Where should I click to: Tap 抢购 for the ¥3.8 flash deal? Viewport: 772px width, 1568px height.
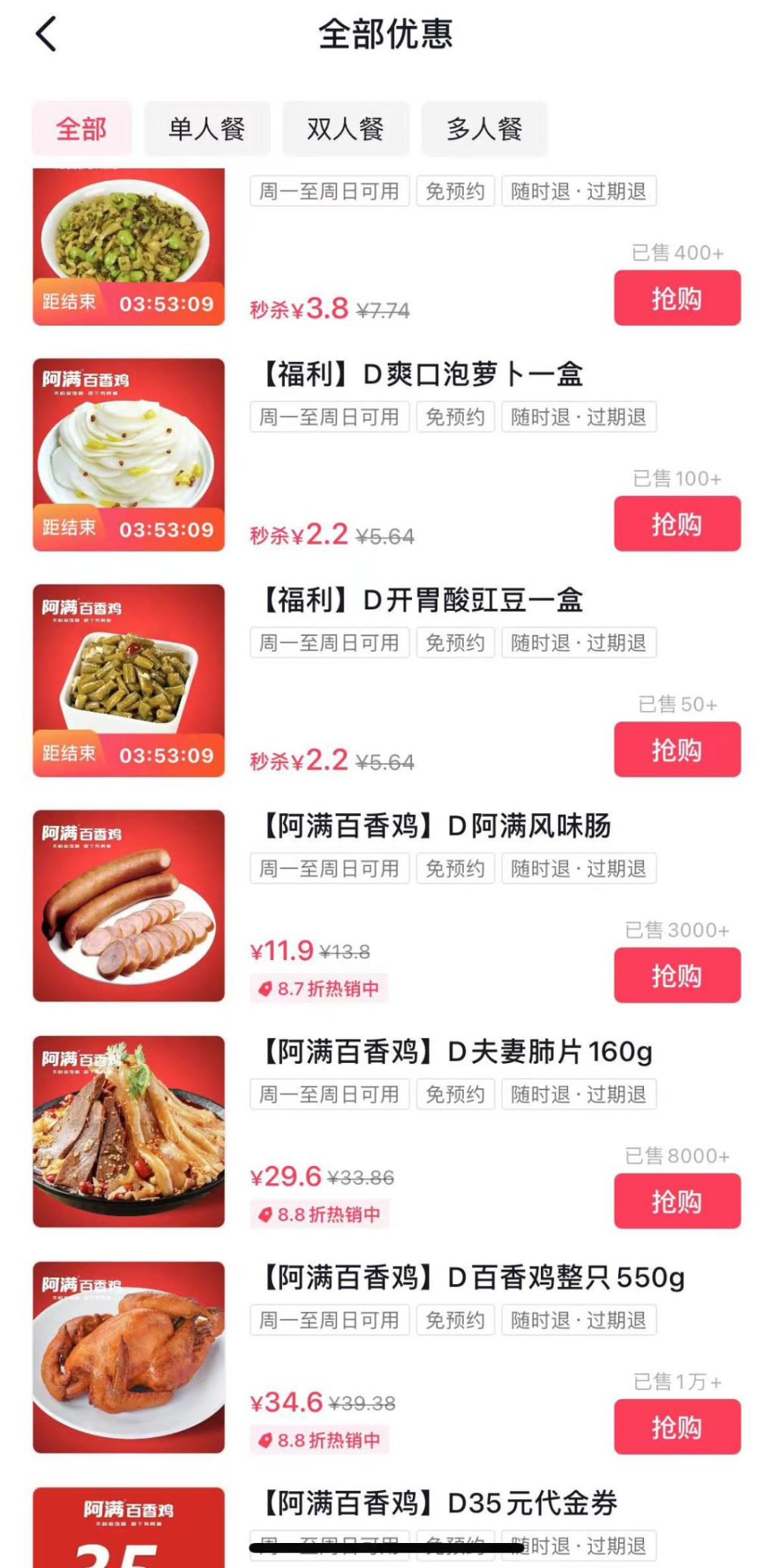pos(677,298)
